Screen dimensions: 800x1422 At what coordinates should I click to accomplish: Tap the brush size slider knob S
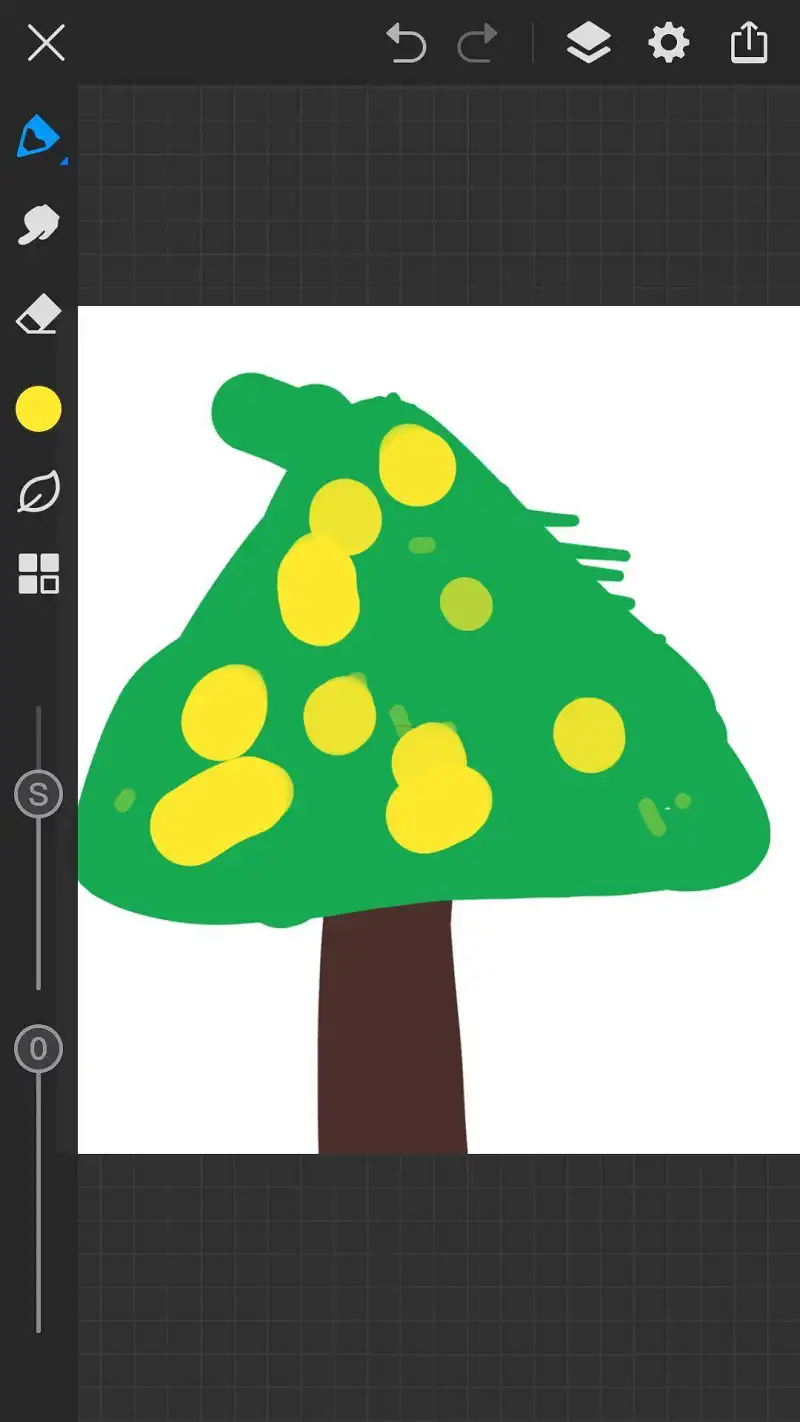coord(38,795)
